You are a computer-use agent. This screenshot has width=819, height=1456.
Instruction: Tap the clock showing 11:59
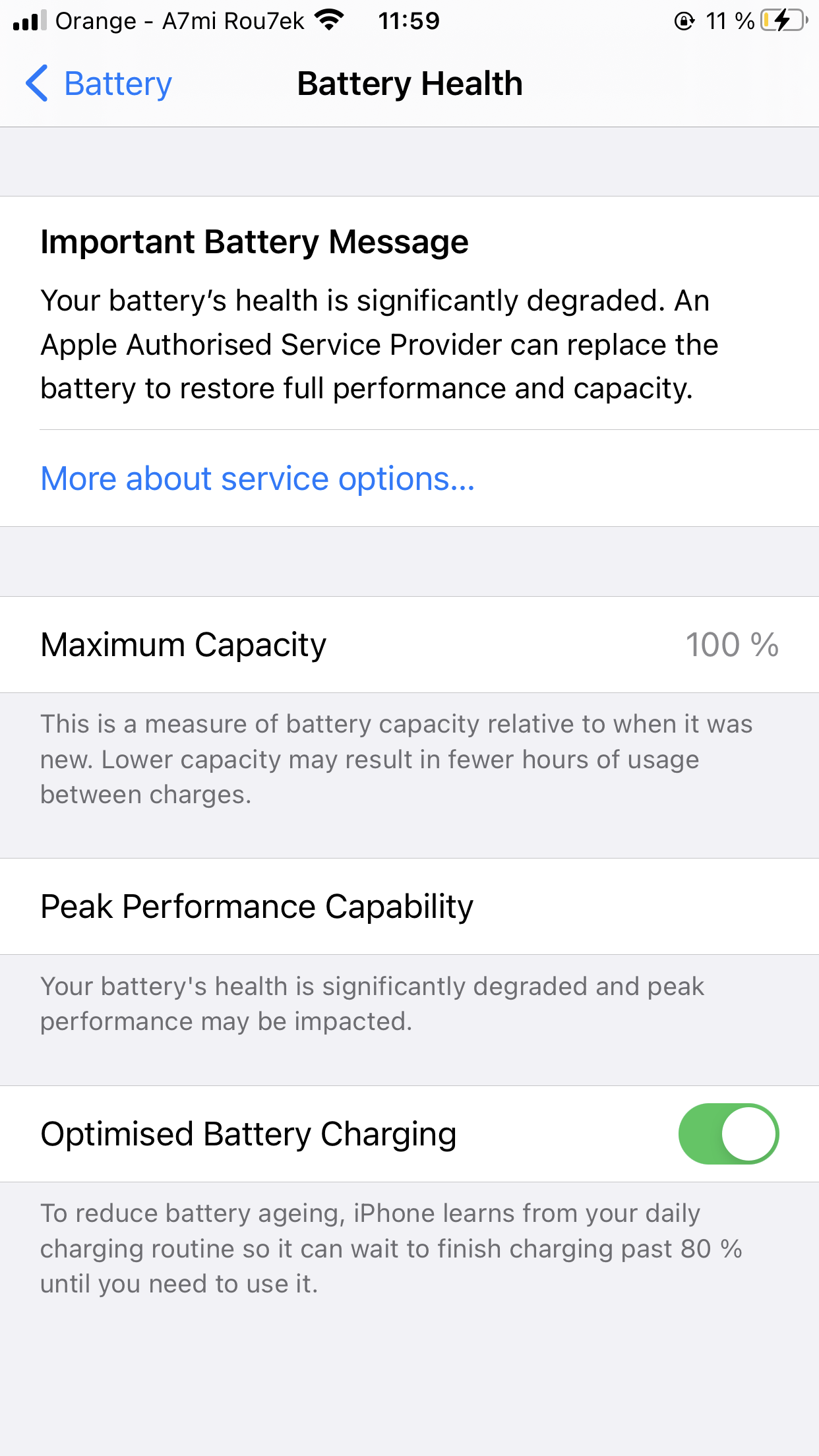[x=409, y=20]
